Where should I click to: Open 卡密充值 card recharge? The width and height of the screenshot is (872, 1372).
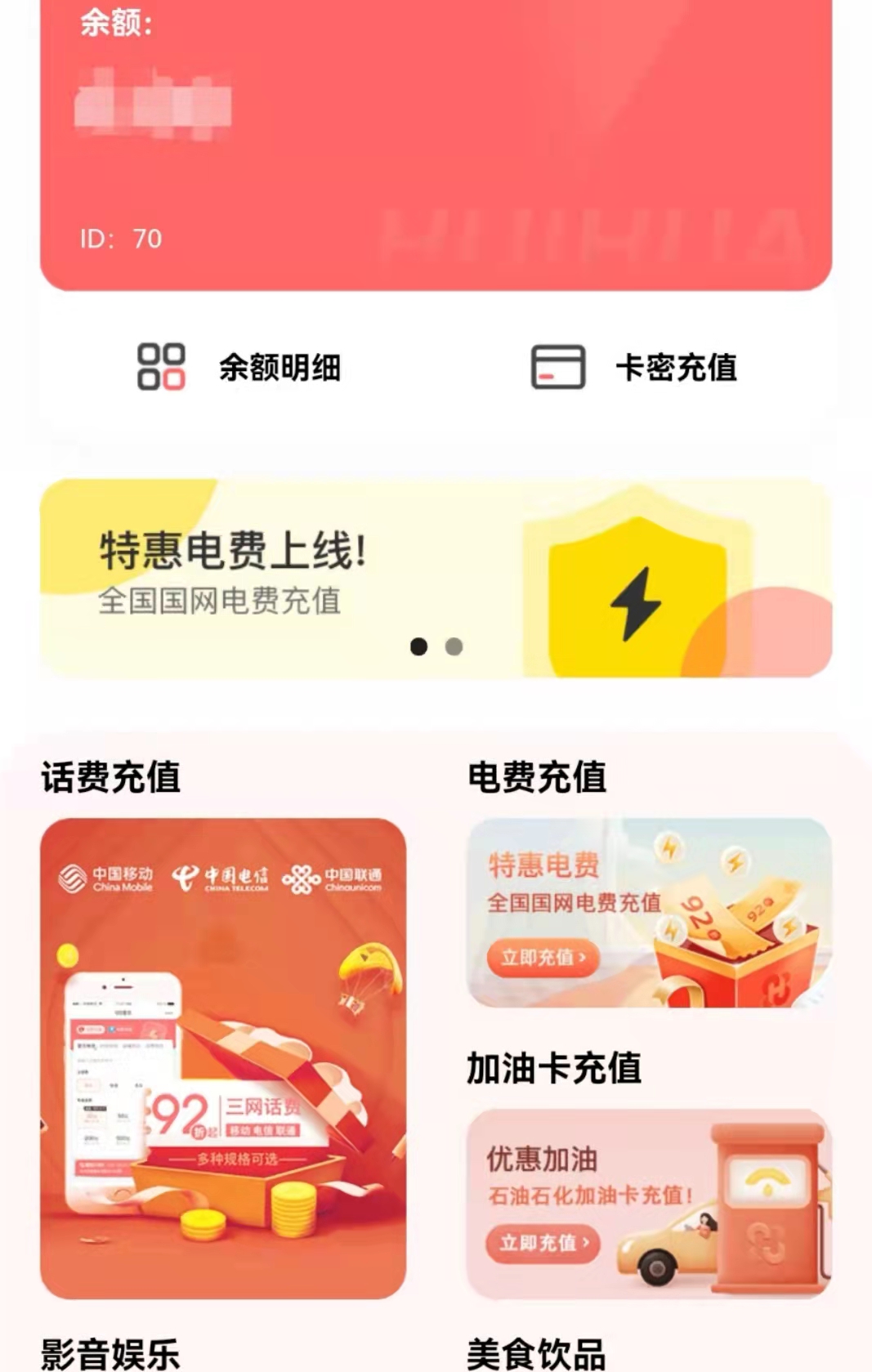tap(635, 367)
